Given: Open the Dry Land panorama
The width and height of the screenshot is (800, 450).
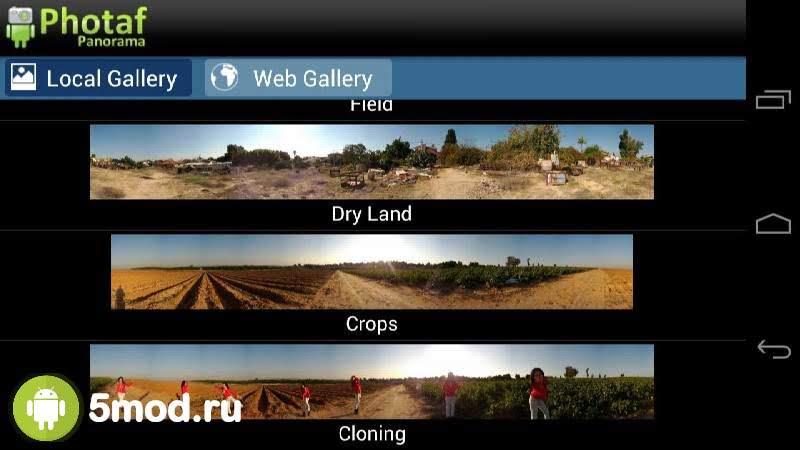Looking at the screenshot, I should 371,162.
